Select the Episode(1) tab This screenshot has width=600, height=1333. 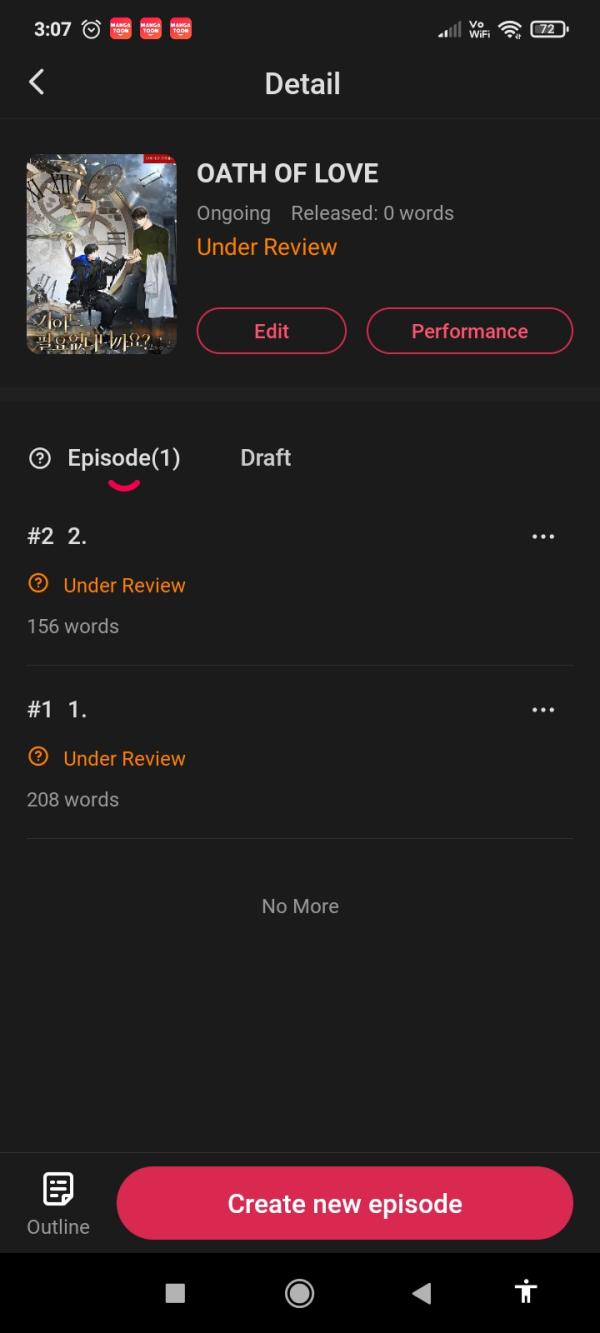pos(124,458)
